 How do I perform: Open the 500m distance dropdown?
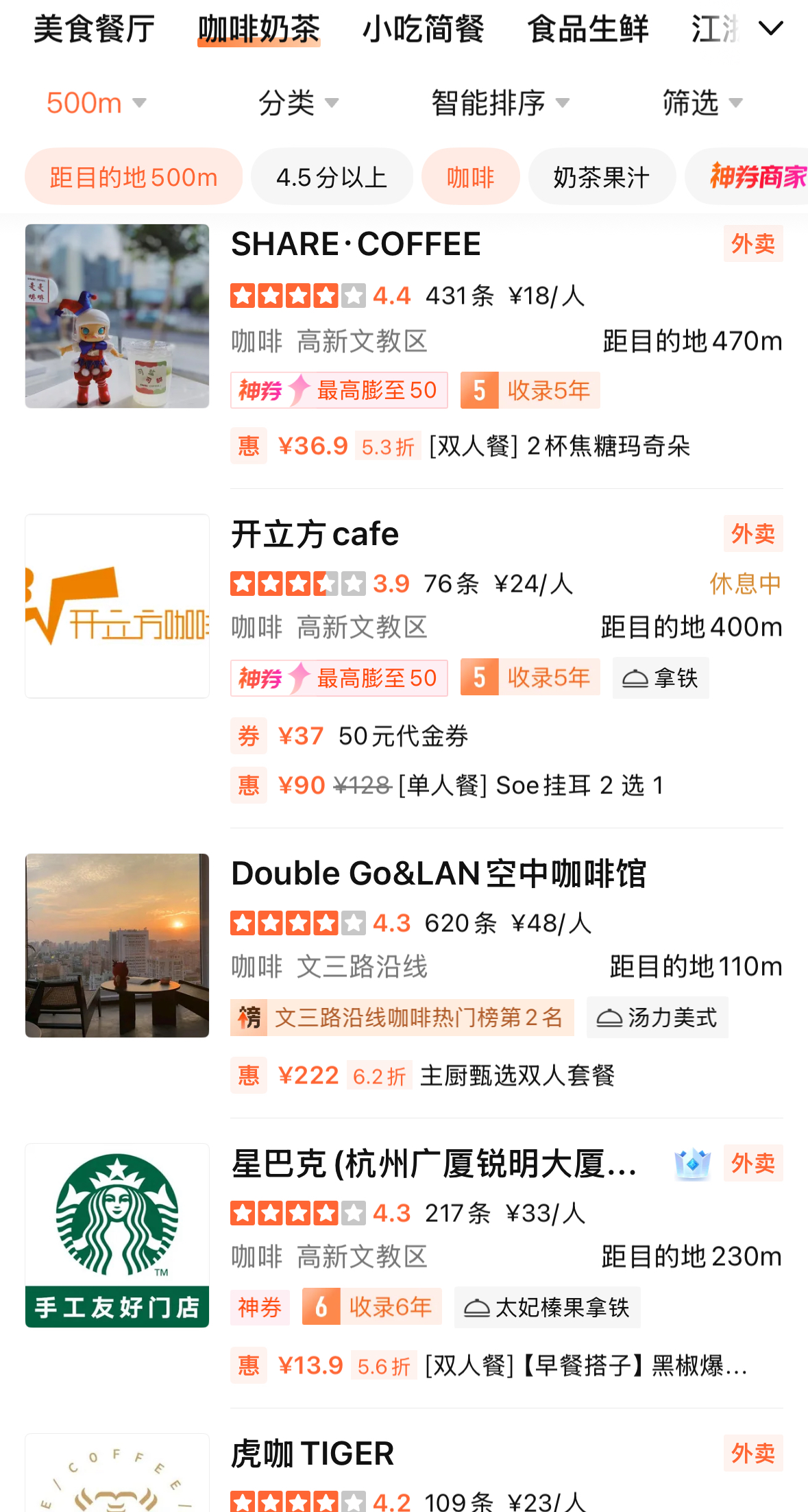click(96, 103)
